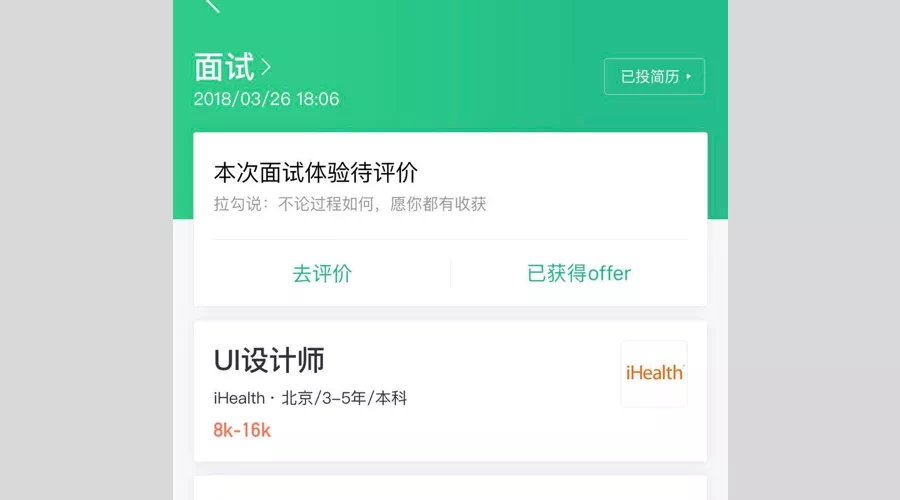Go back using the top-left arrow
The image size is (900, 500).
click(x=212, y=5)
